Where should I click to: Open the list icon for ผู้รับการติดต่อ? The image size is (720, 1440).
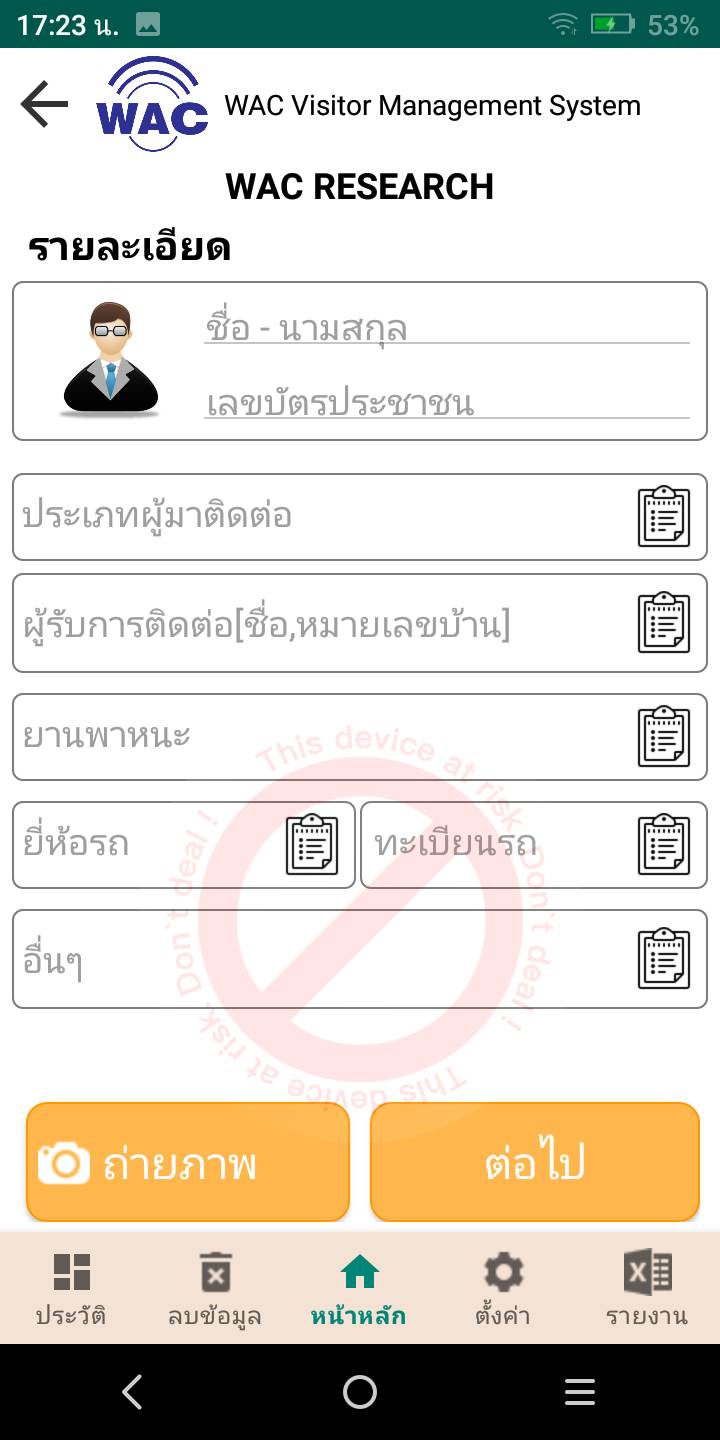pyautogui.click(x=664, y=623)
